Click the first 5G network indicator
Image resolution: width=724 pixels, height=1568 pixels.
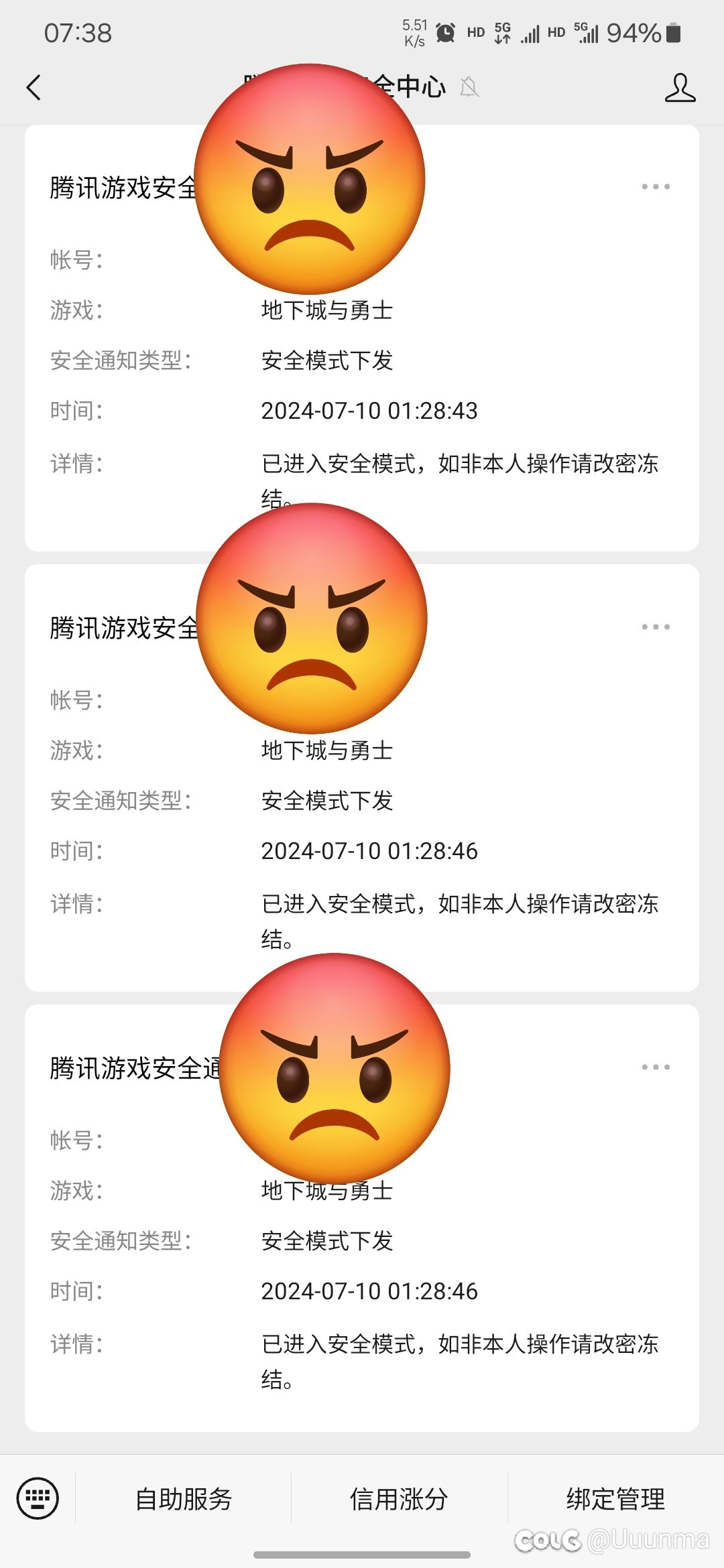click(501, 32)
